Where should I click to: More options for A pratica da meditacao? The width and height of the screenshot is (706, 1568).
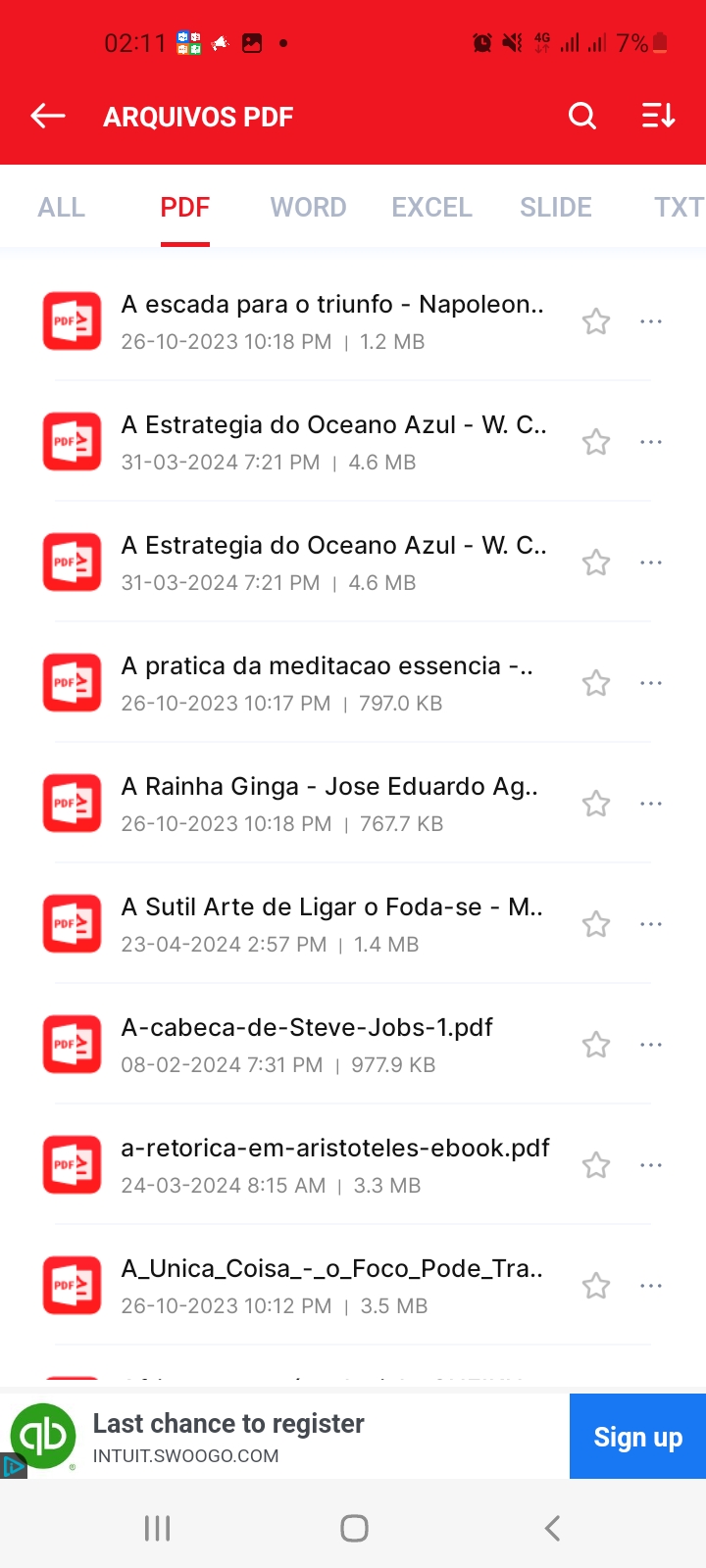coord(651,683)
